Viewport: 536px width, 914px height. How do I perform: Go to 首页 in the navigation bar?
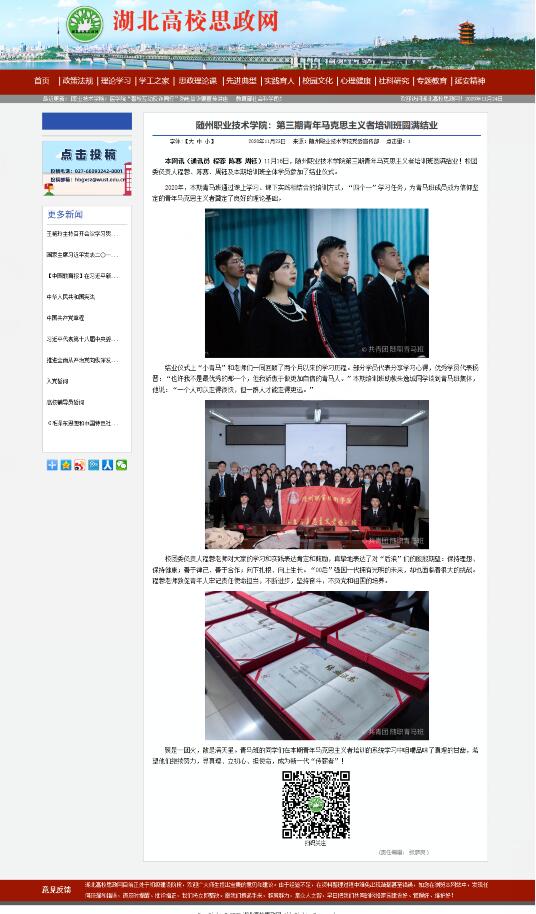tap(42, 81)
